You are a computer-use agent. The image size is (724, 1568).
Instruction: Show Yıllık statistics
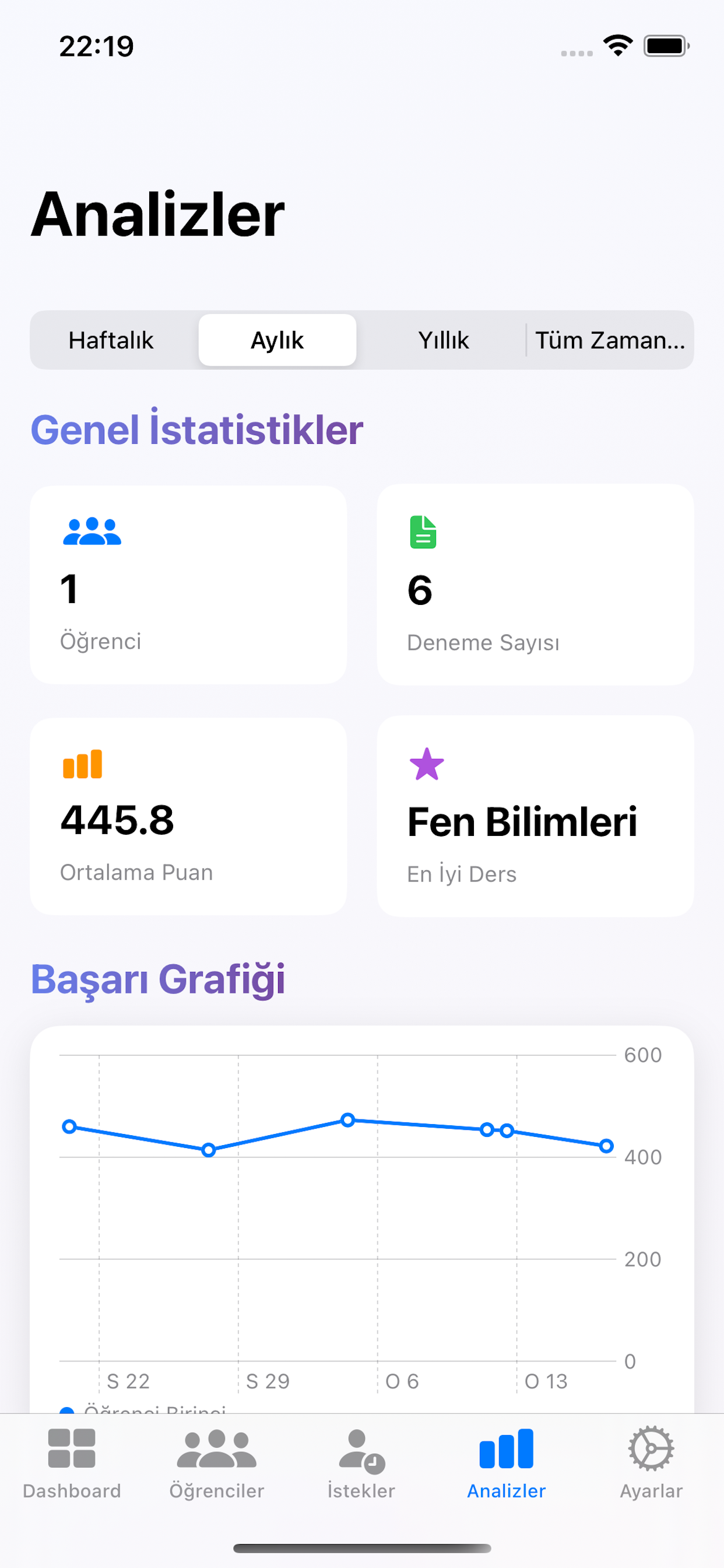(x=444, y=340)
